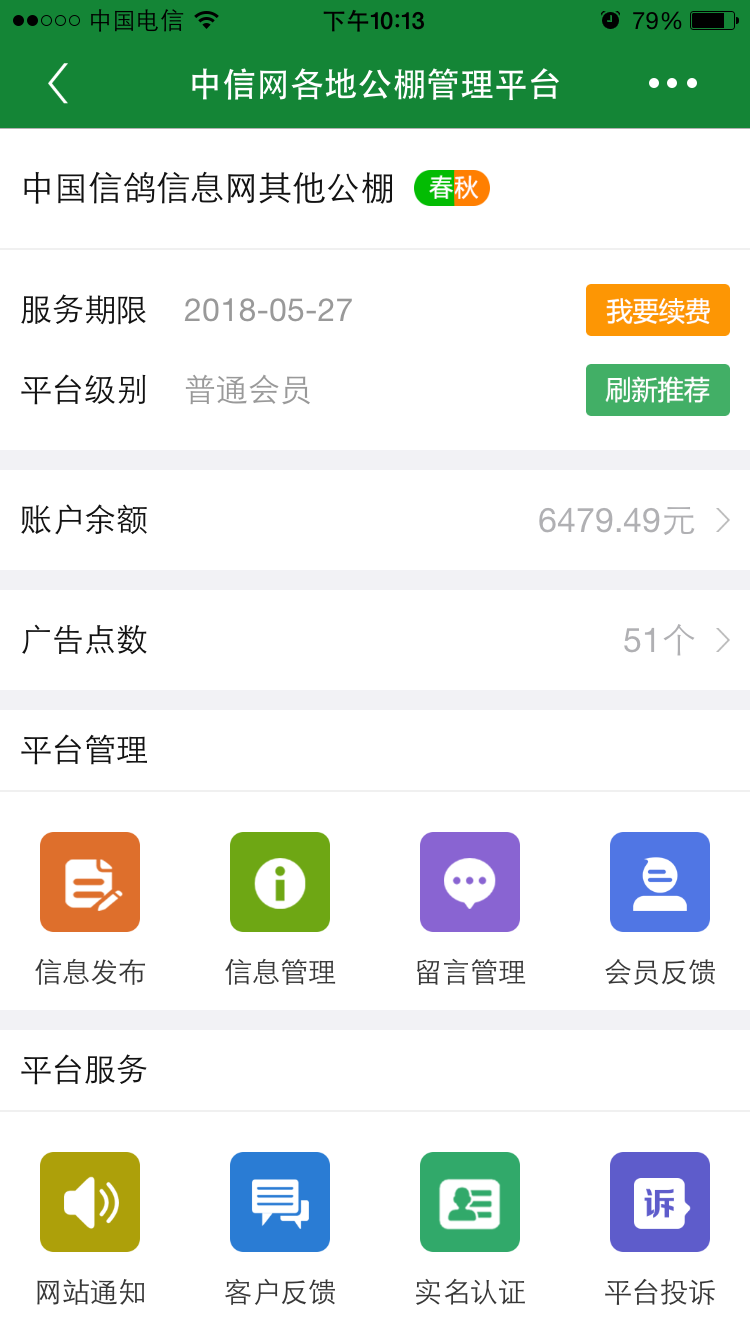Screen dimensions: 750x1334
Task: Go back using the header arrow
Action: tap(58, 84)
